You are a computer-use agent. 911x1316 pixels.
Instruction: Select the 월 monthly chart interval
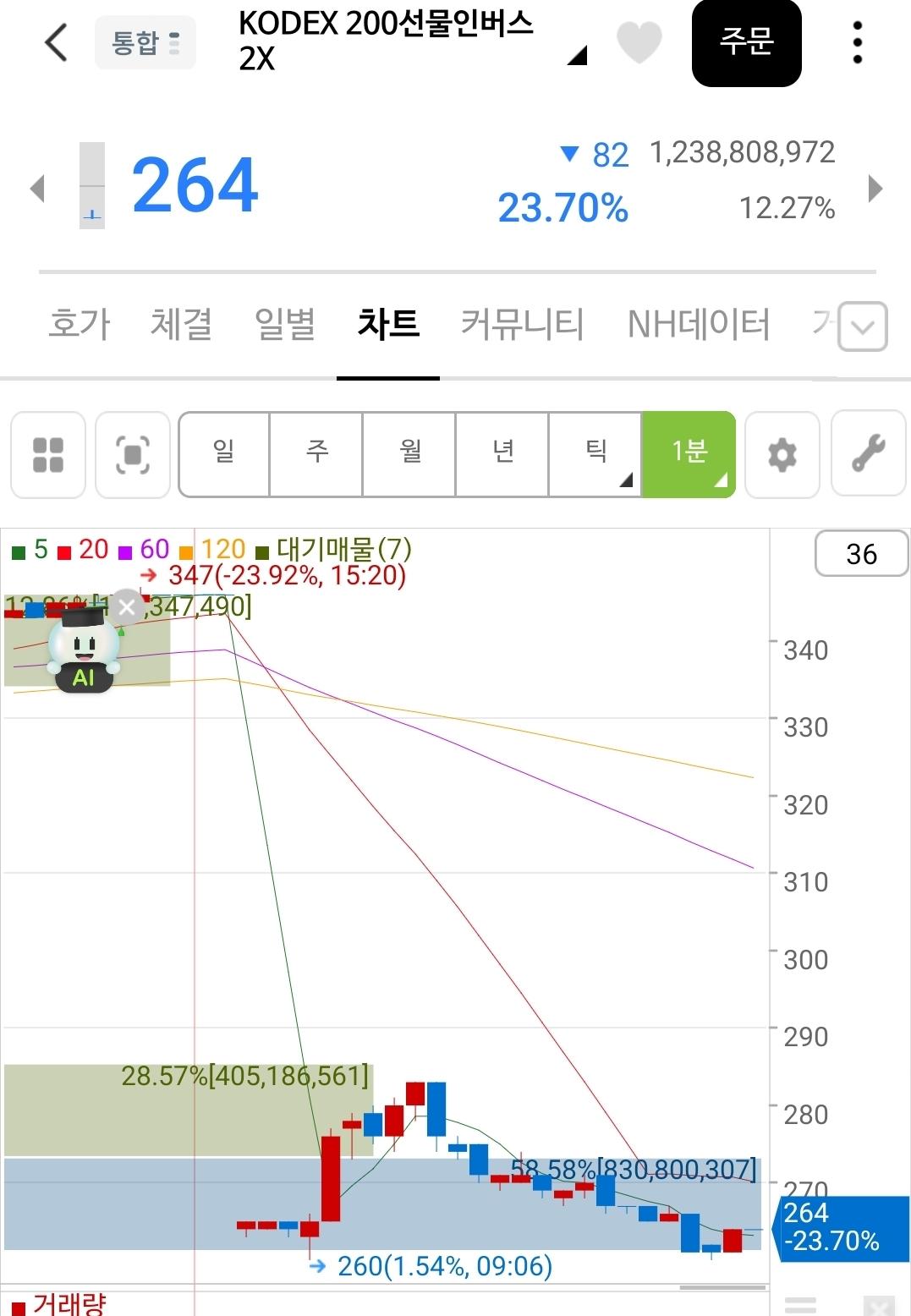coord(409,454)
